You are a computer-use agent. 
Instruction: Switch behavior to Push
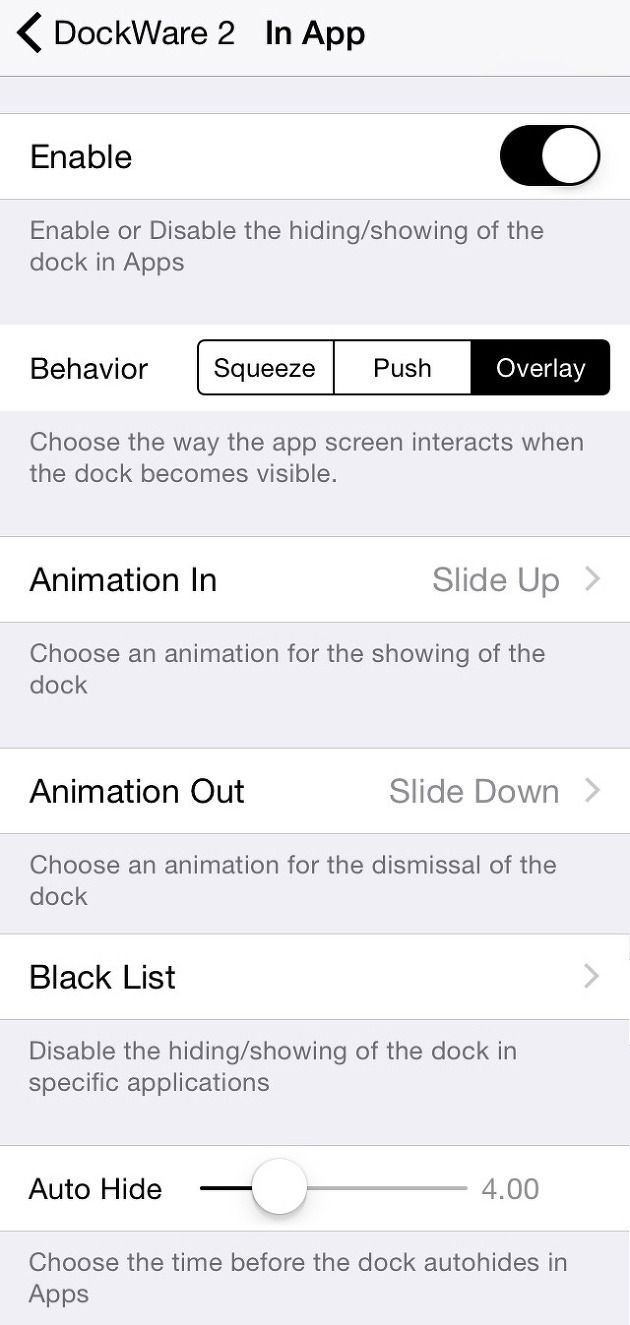[402, 368]
